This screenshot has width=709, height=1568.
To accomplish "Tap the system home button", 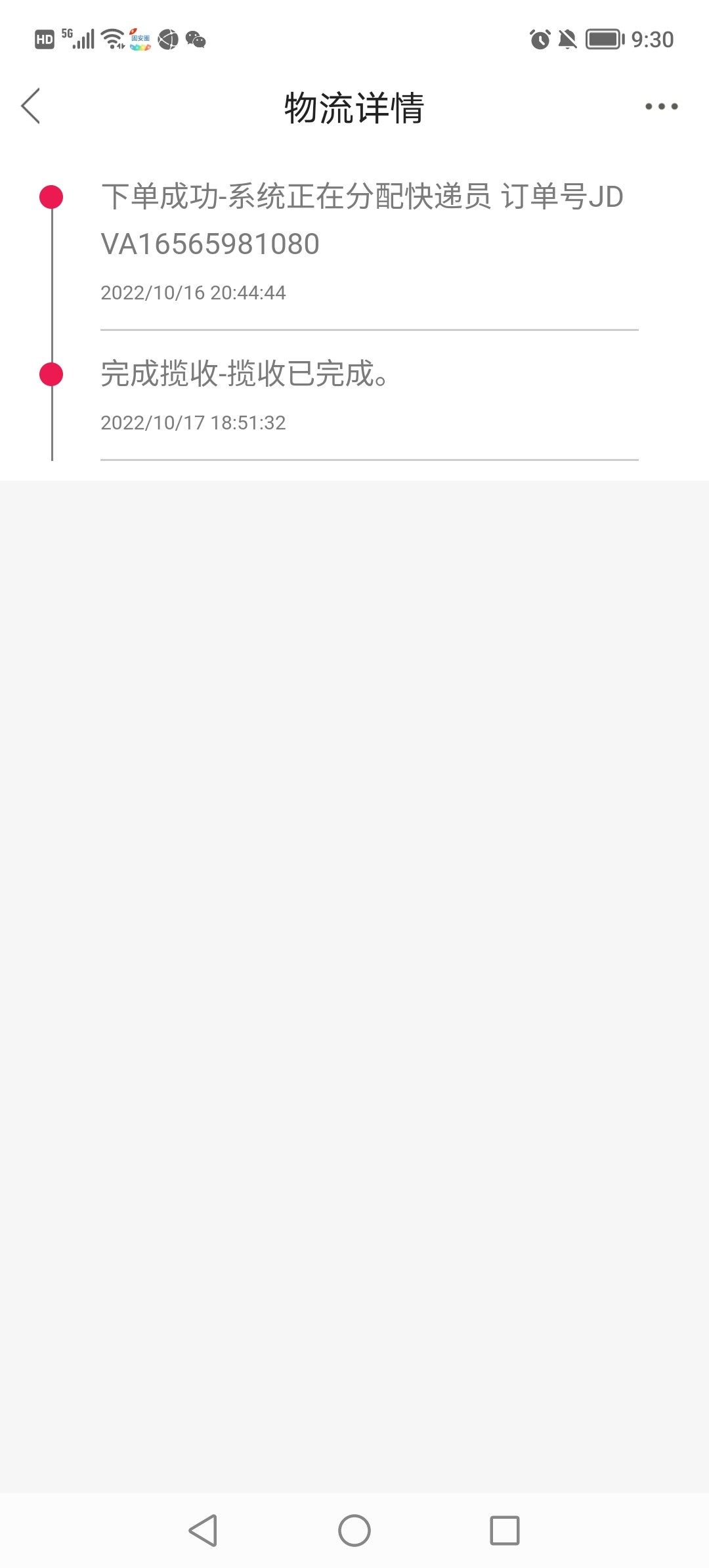I will pos(354,1531).
